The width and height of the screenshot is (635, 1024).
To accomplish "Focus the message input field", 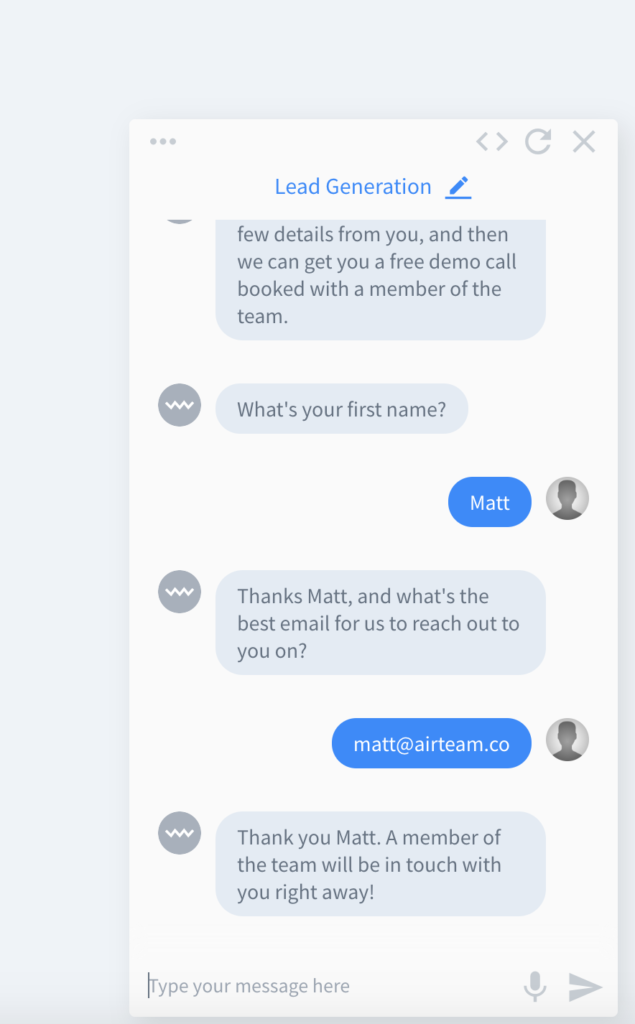I will pyautogui.click(x=330, y=985).
